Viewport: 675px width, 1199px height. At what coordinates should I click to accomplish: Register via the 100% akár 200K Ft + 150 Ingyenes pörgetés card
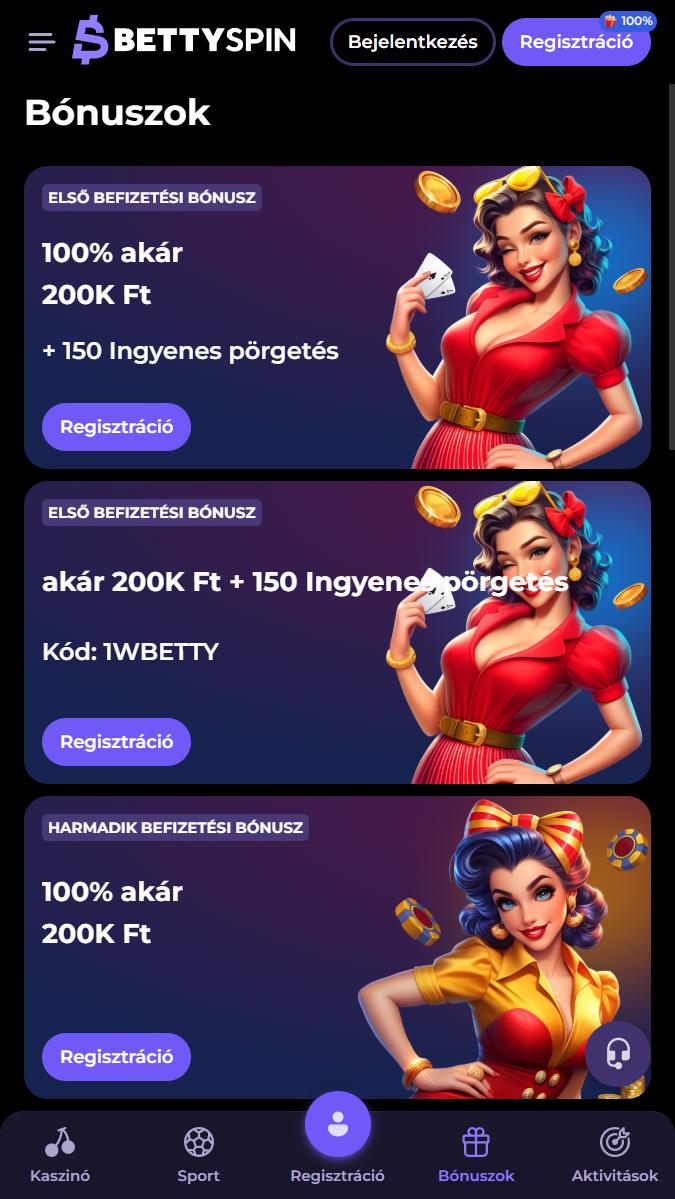pyautogui.click(x=116, y=427)
